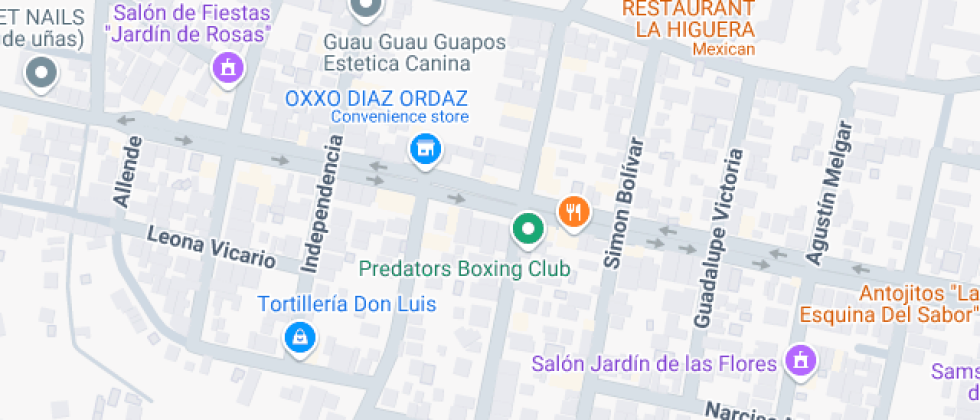Screen dimensions: 980x420
Task: Select the gray nails salon pin
Action: click(41, 74)
